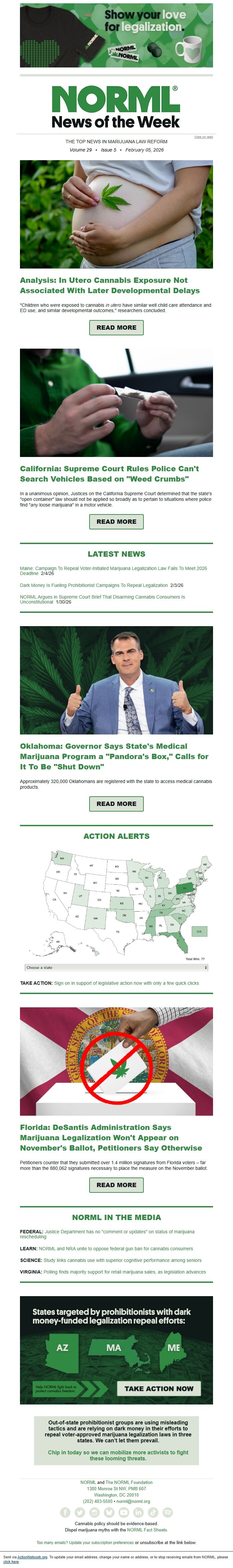Open NORML's YouTube icon

coord(124,1512)
